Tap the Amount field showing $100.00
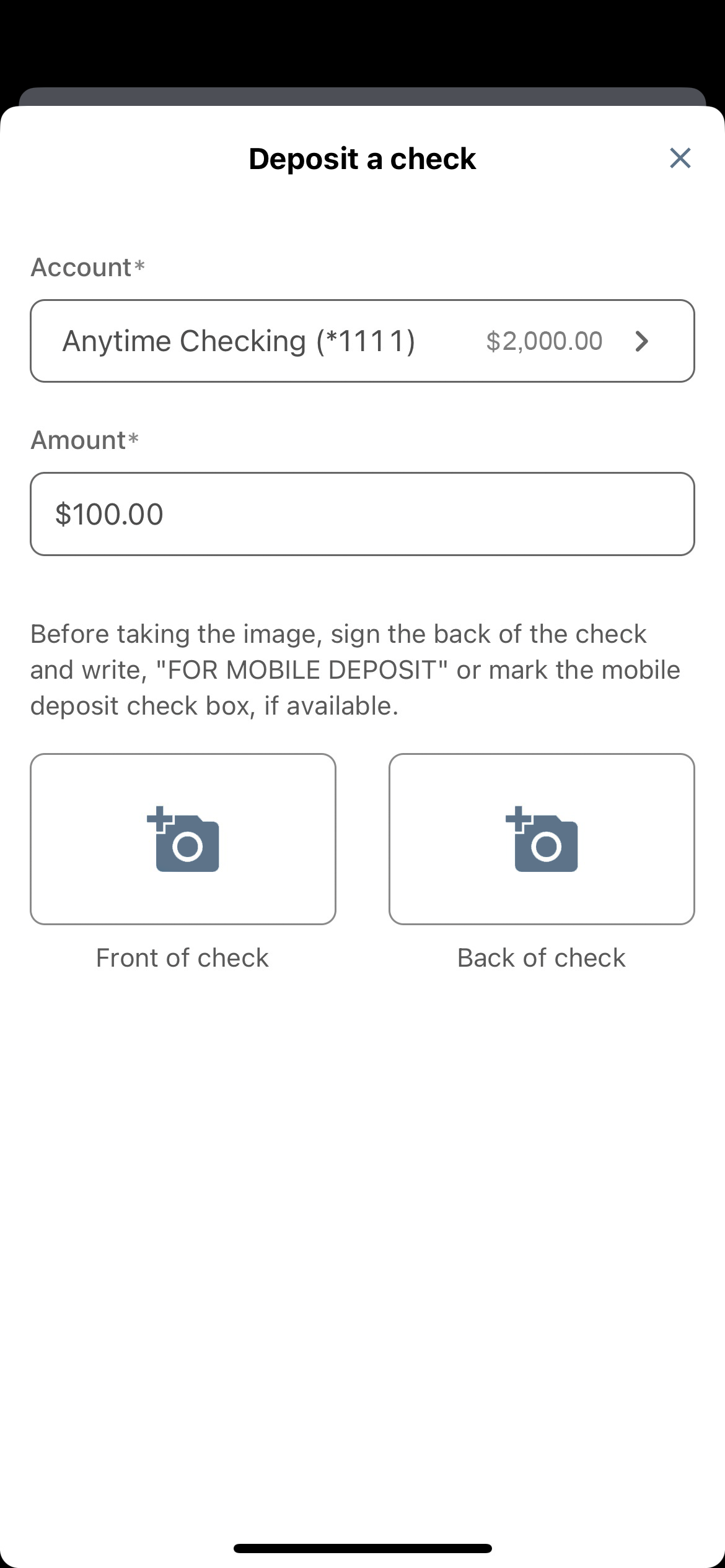Viewport: 725px width, 1568px height. (x=362, y=513)
